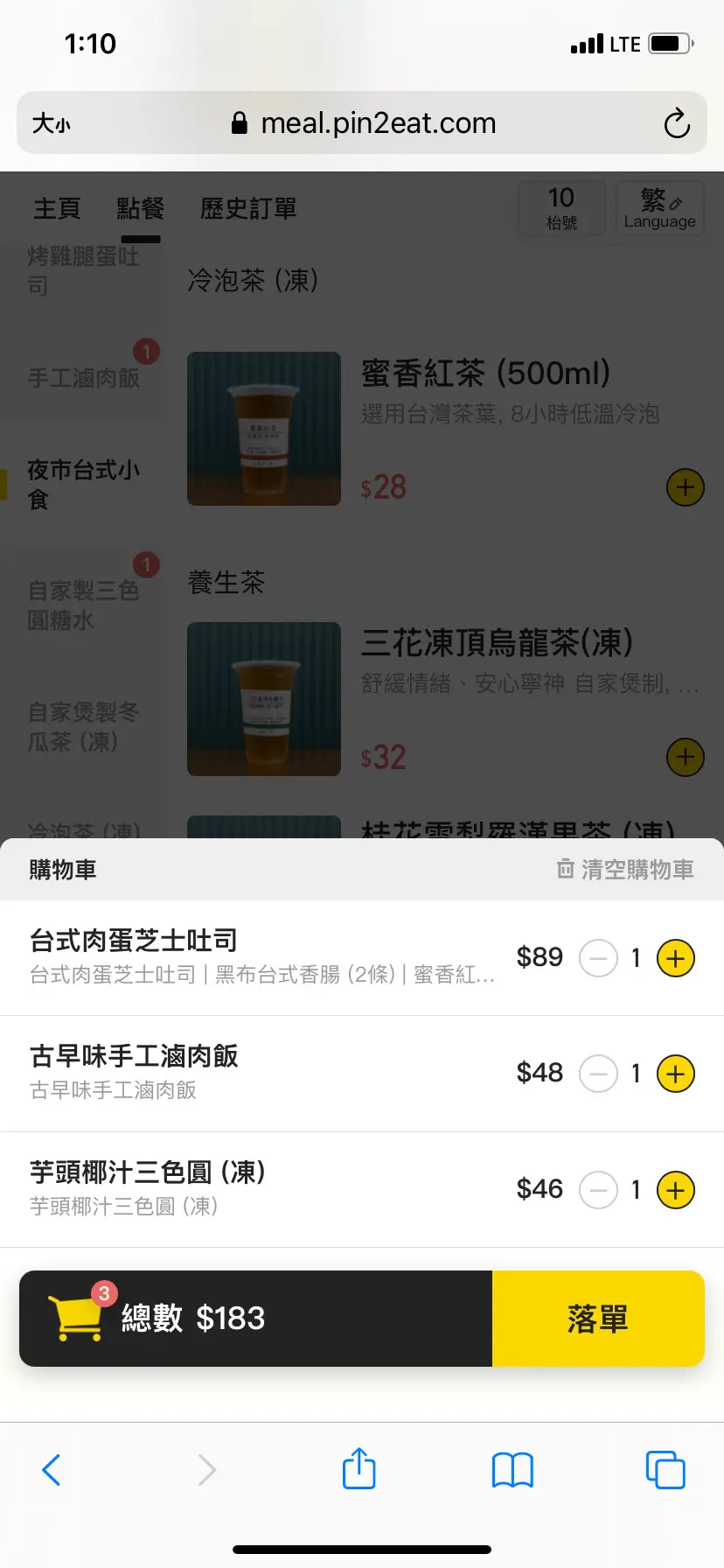Show open Safari tabs
724x1568 pixels.
tap(665, 1470)
